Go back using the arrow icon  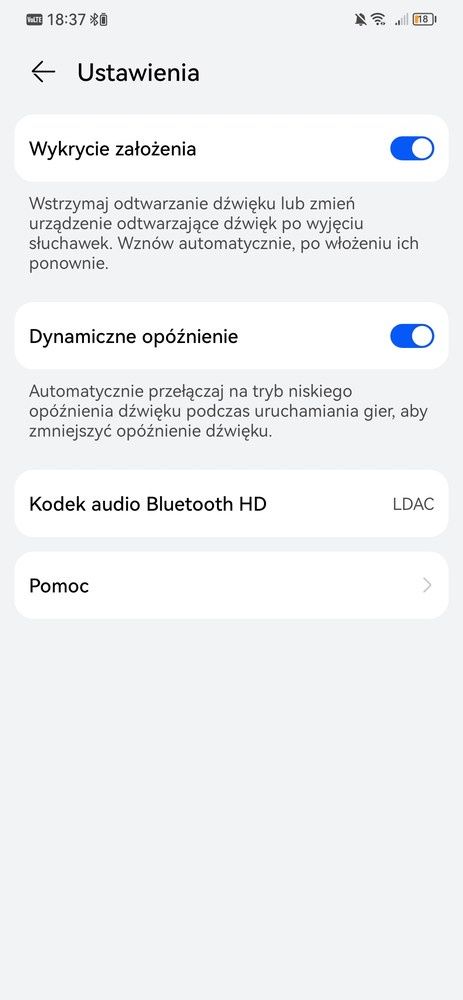click(43, 72)
